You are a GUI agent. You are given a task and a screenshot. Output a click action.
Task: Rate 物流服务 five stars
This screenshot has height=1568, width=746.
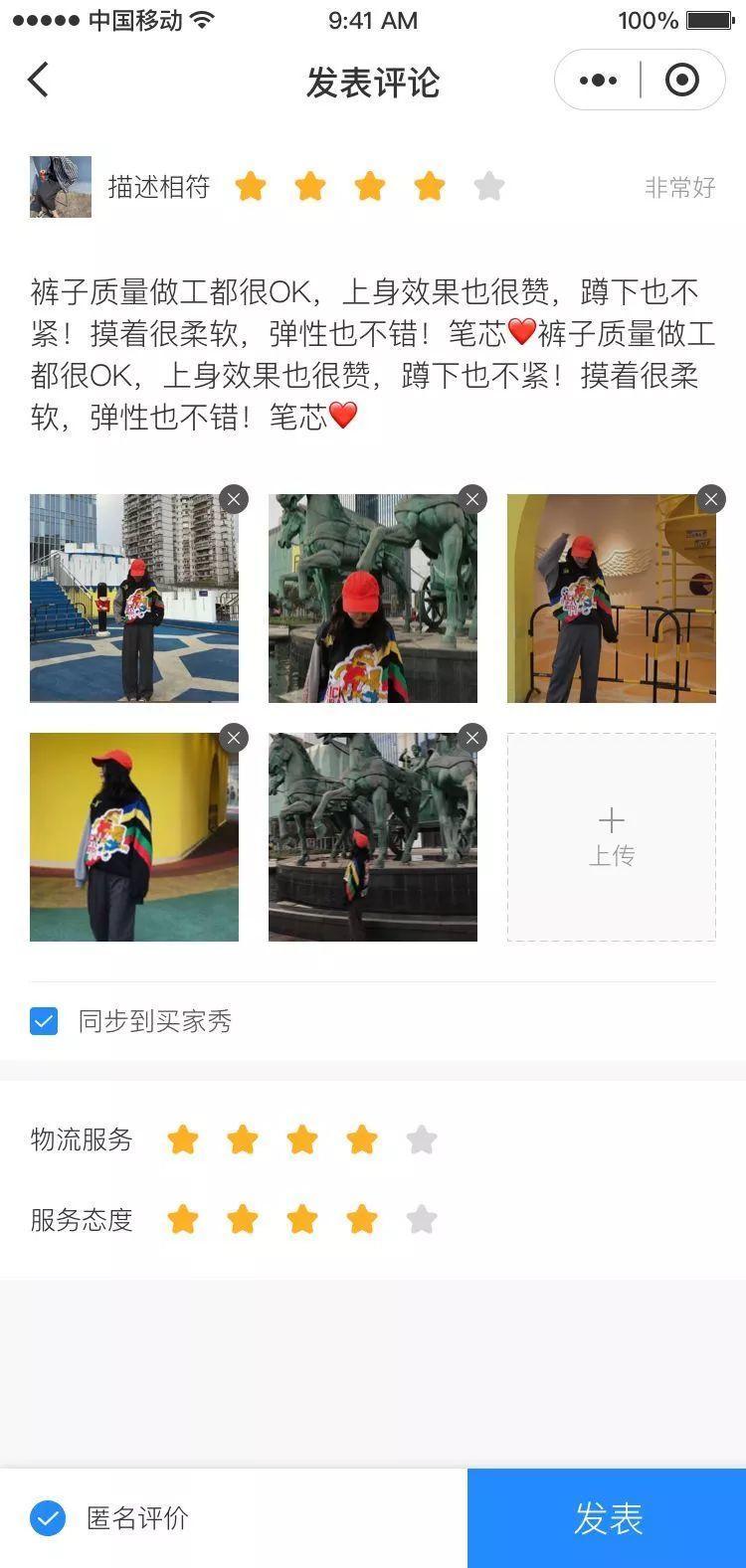coord(422,1139)
